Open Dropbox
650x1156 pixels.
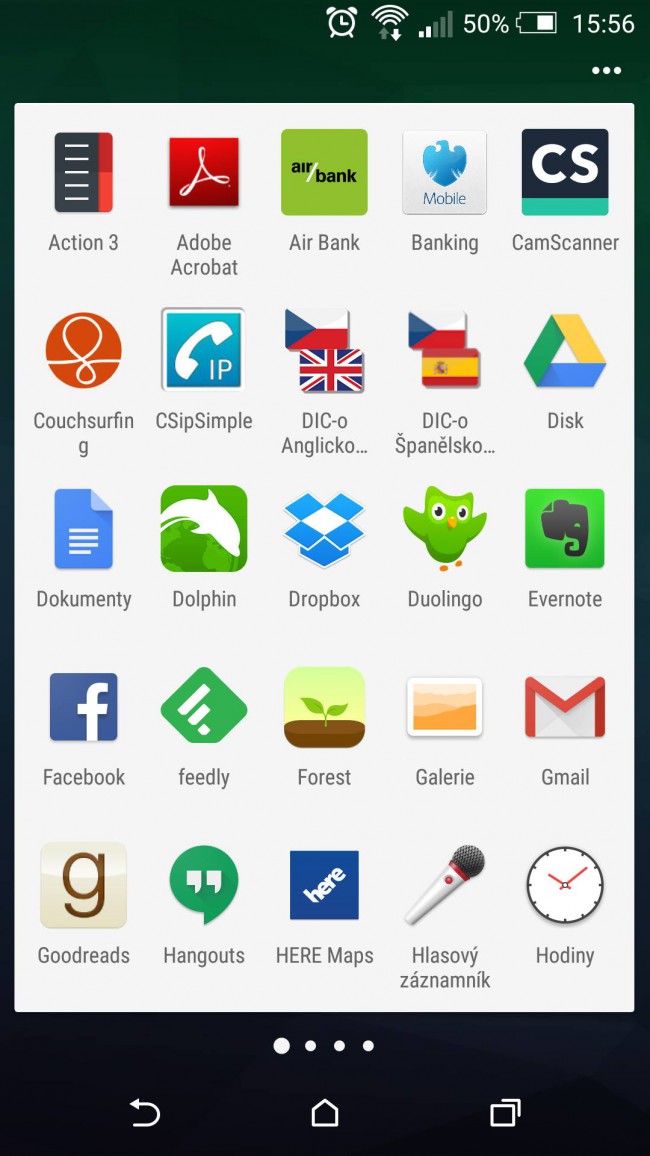click(324, 529)
